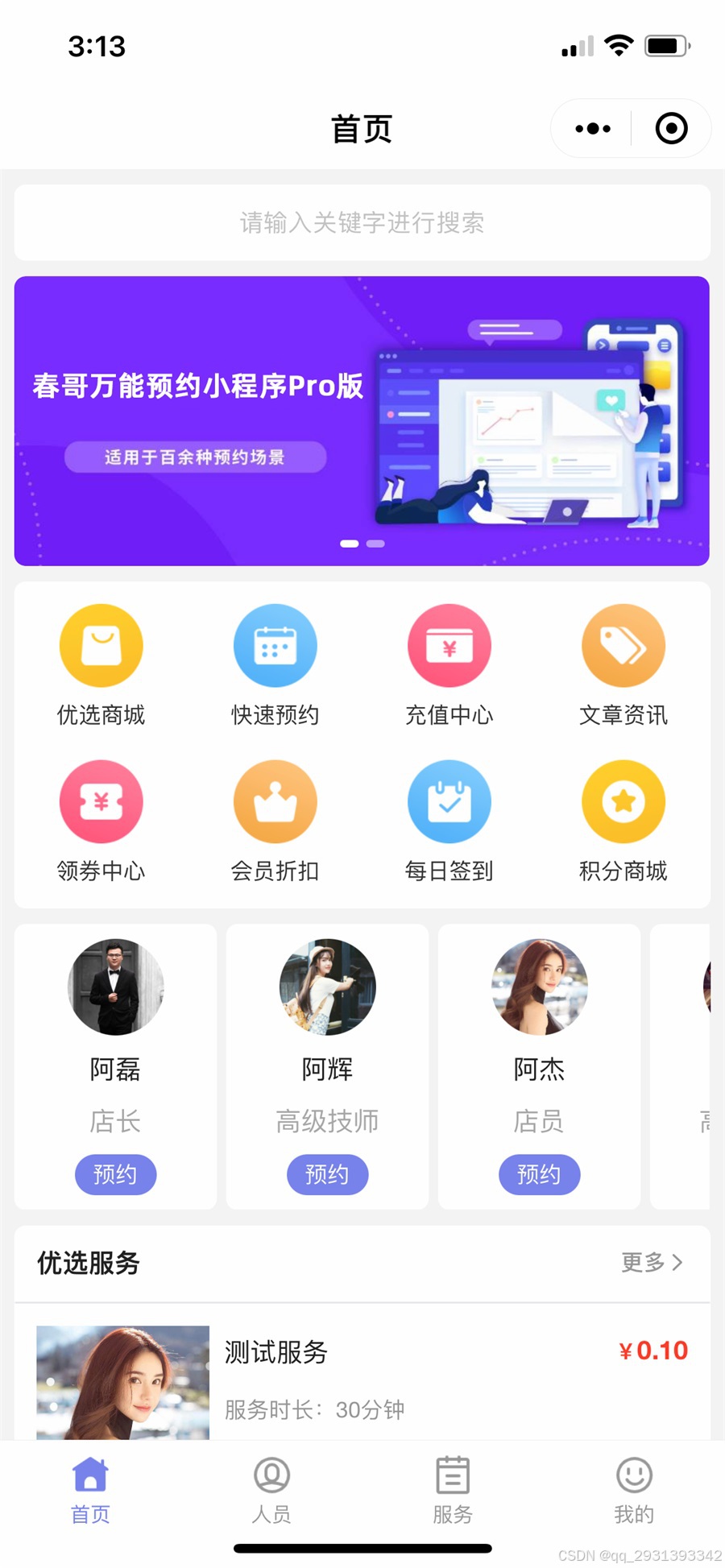Open the 积分商城 points mall icon

tap(623, 801)
